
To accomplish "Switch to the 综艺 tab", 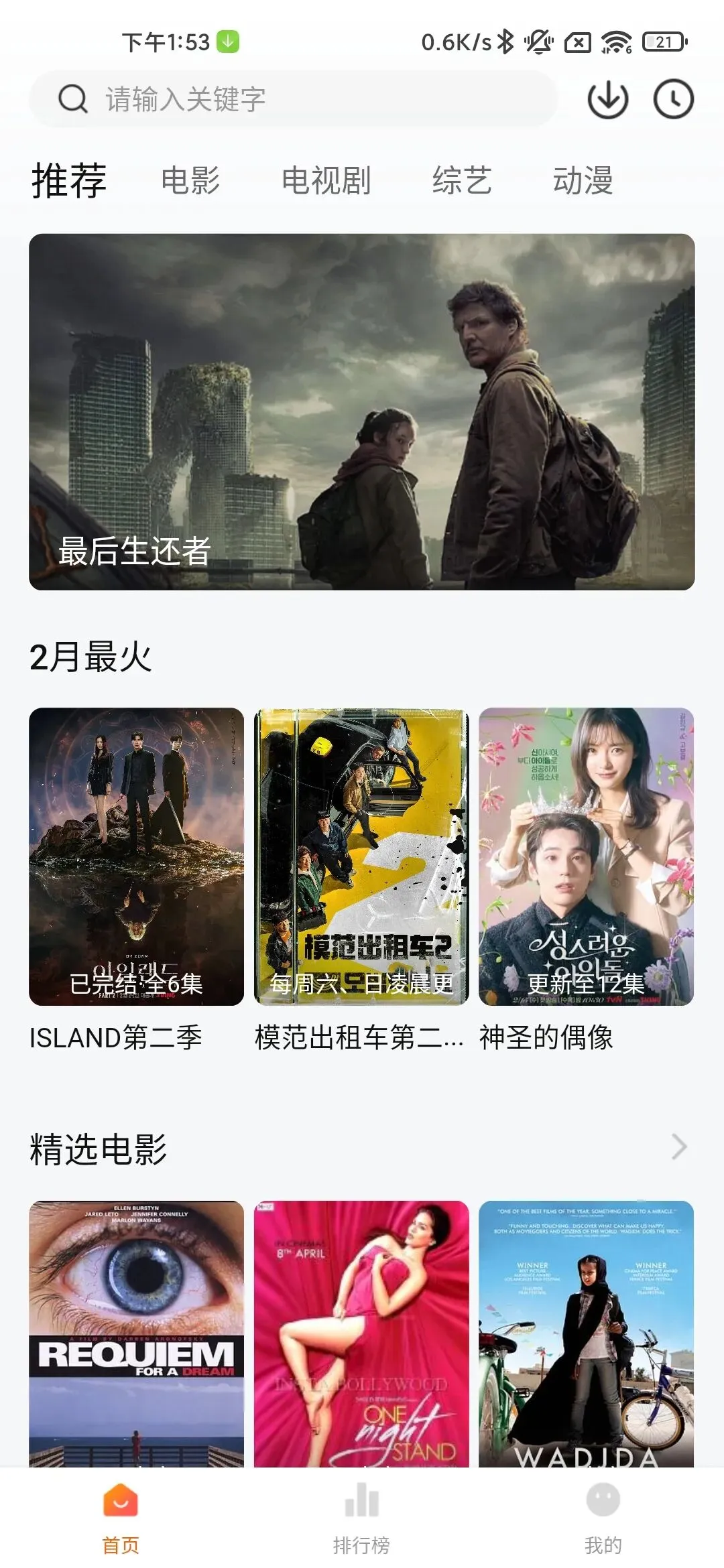I will 462,181.
